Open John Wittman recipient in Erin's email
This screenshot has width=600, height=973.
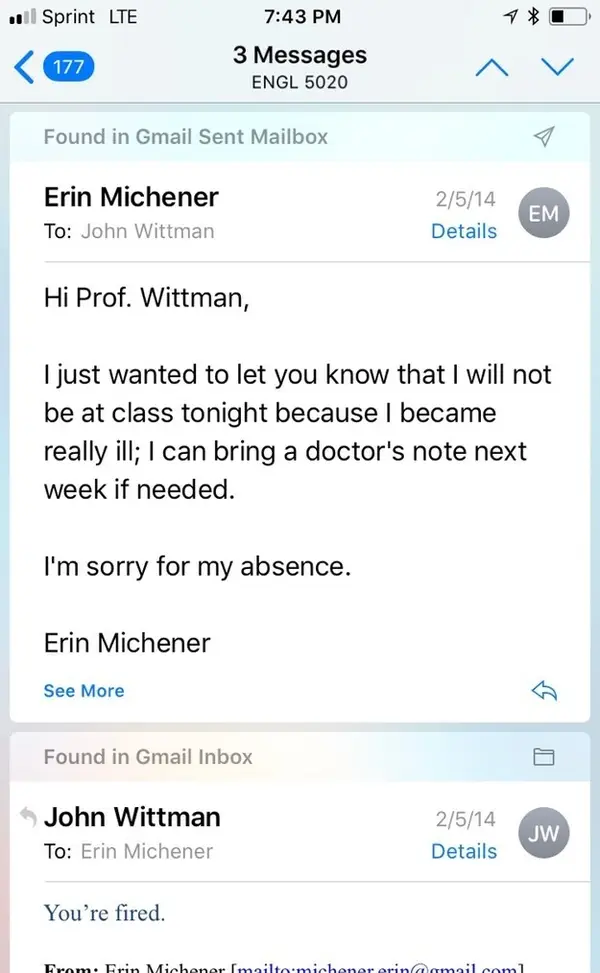[x=148, y=231]
